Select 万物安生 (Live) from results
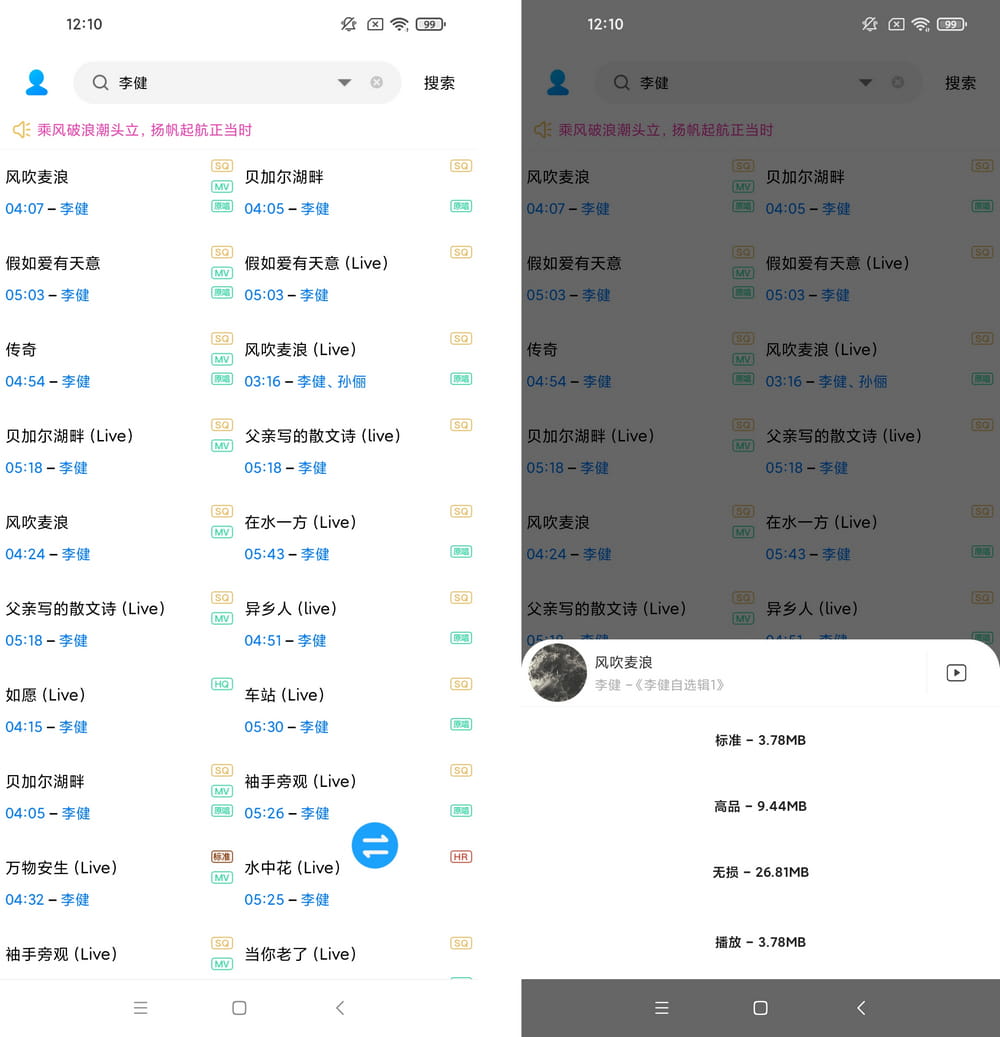Viewport: 1000px width, 1037px height. coord(62,868)
